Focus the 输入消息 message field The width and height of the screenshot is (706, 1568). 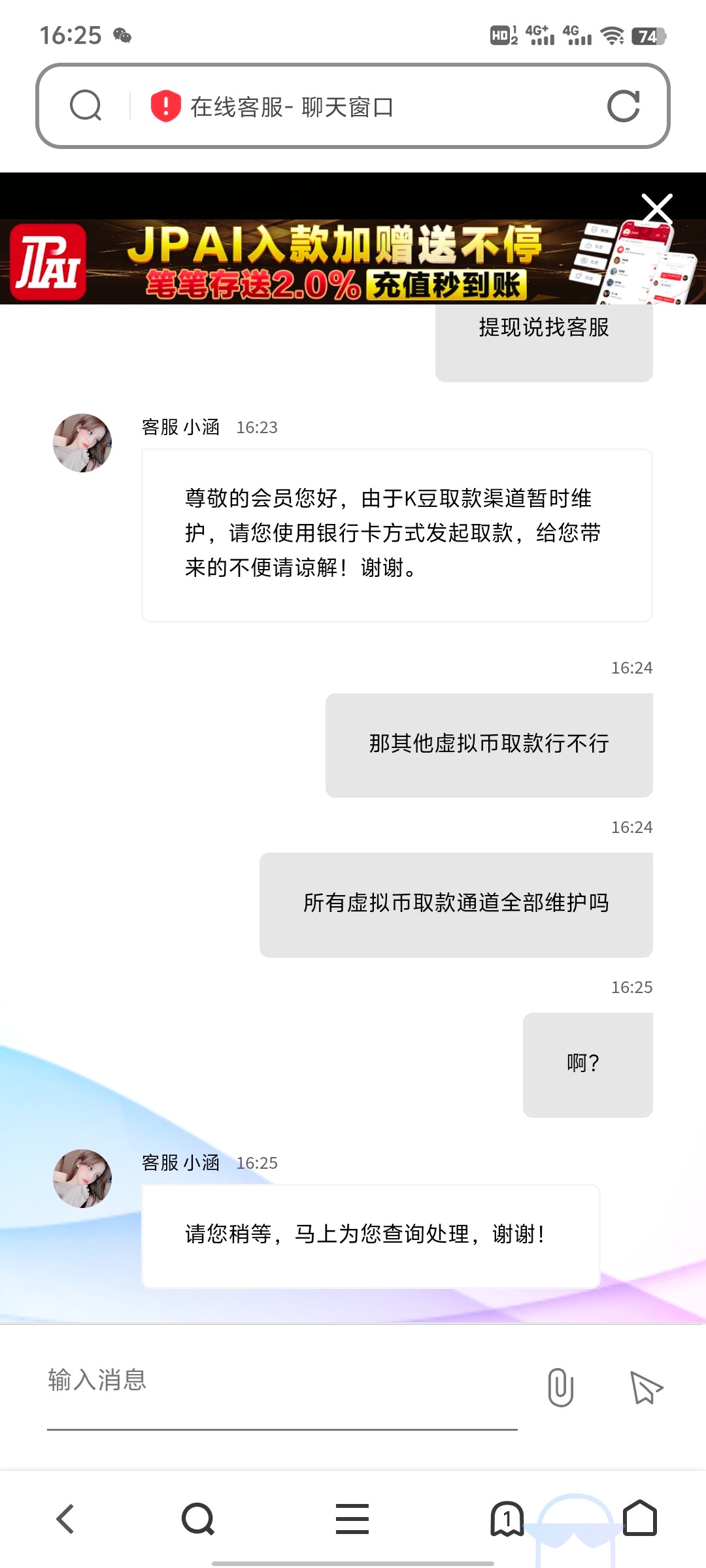tap(281, 1380)
